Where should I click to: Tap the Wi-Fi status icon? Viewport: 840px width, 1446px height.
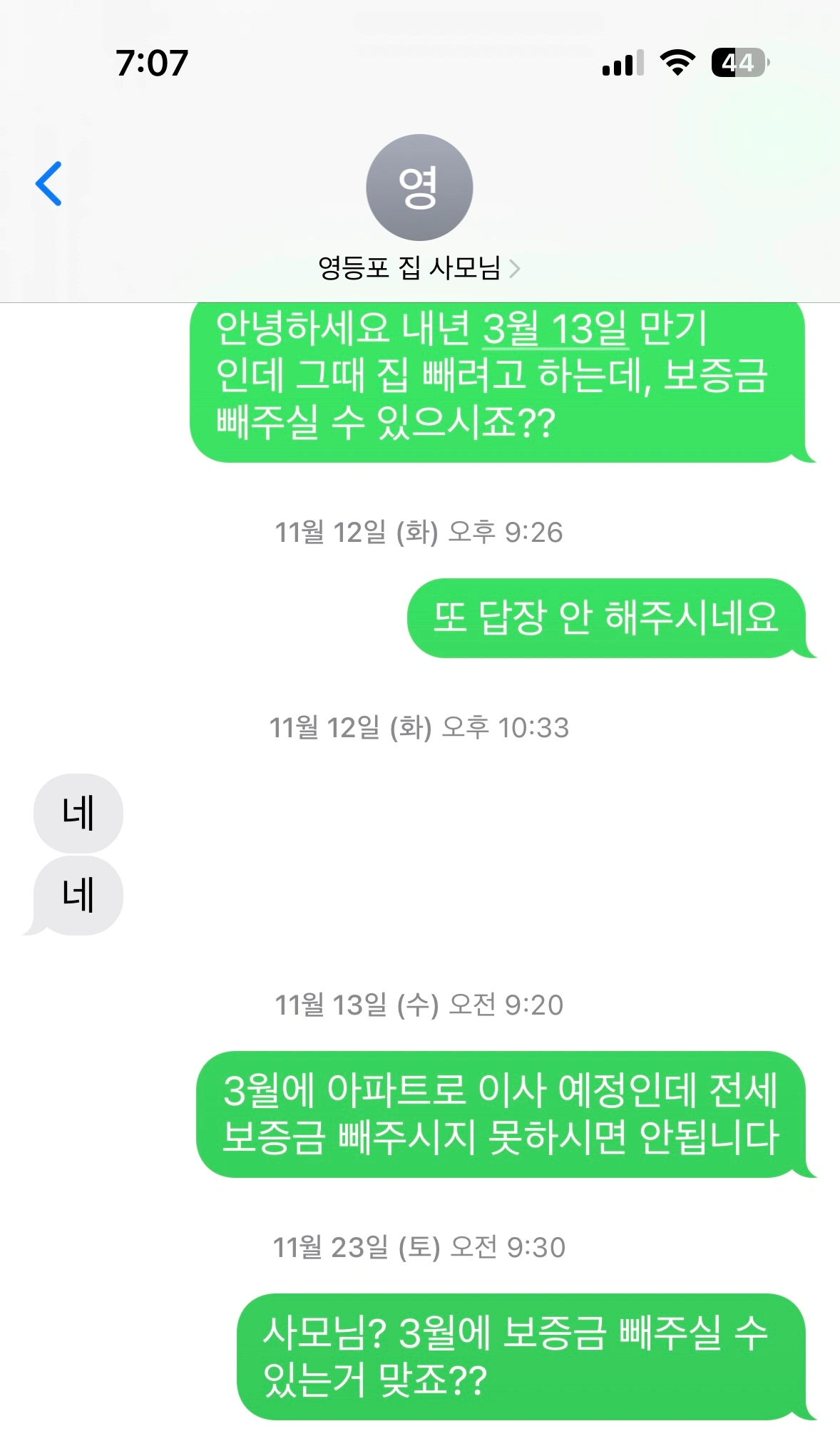pos(675,63)
